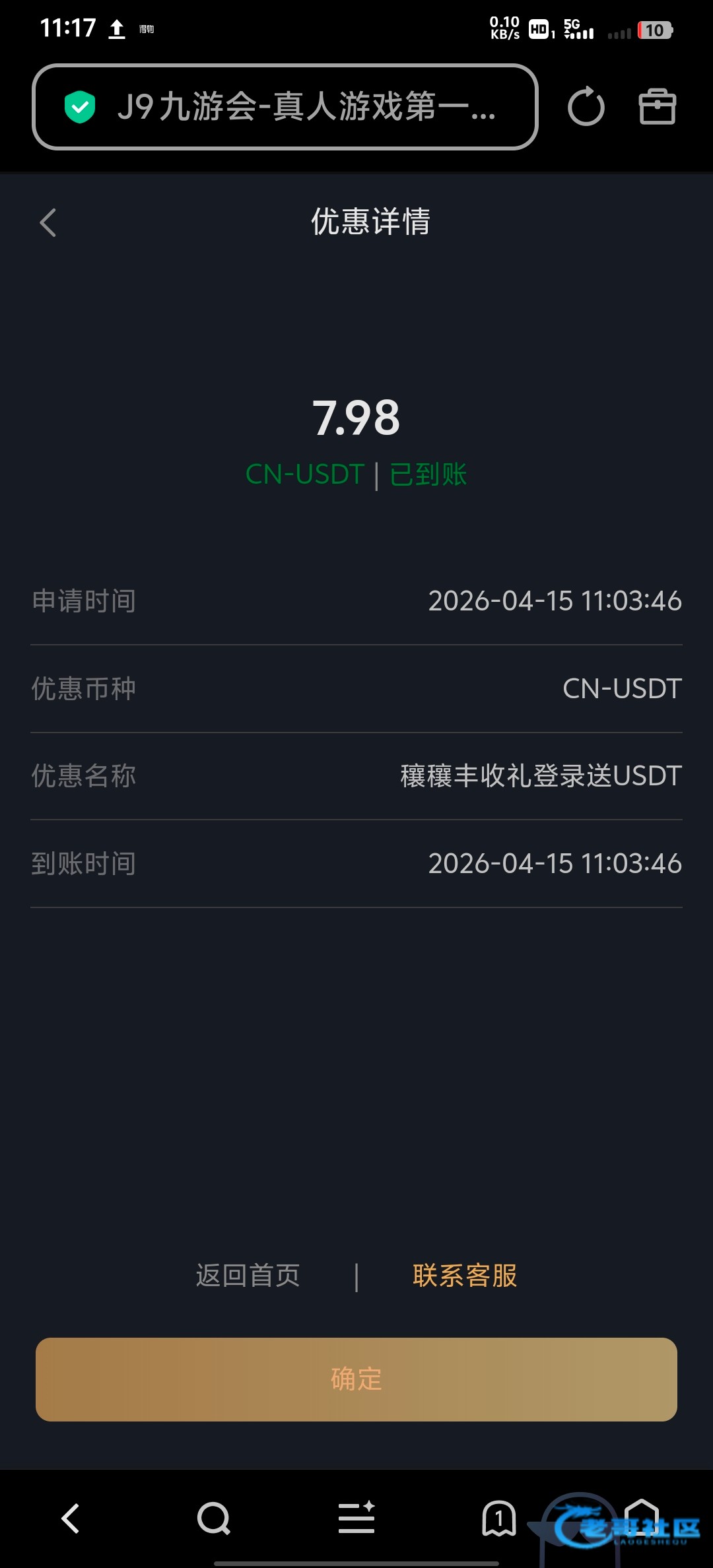Contact support via 联系客服
This screenshot has height=1568, width=713.
click(465, 1276)
